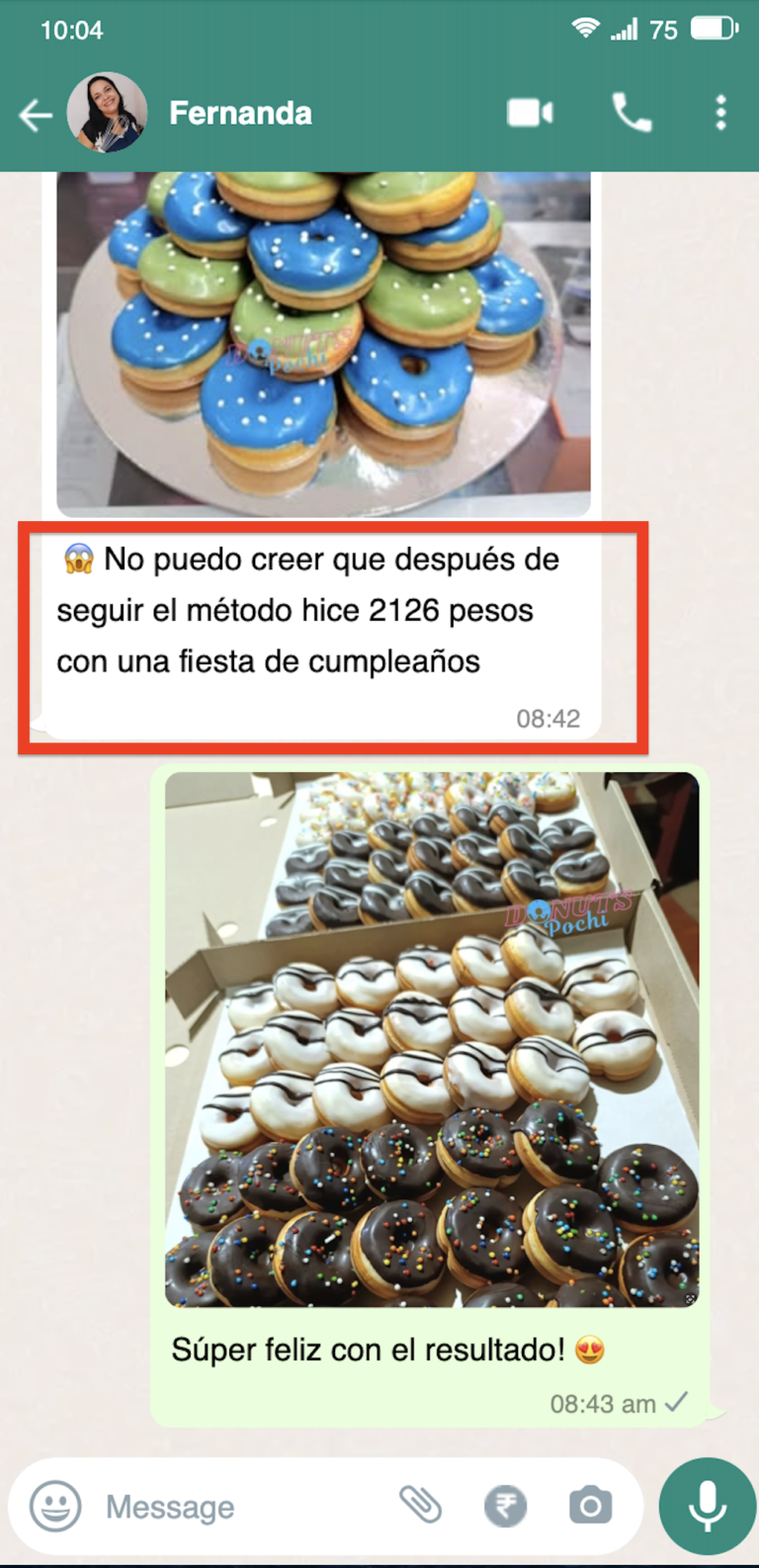Viewport: 759px width, 1568px height.
Task: Open the emoji picker
Action: pyautogui.click(x=55, y=1507)
